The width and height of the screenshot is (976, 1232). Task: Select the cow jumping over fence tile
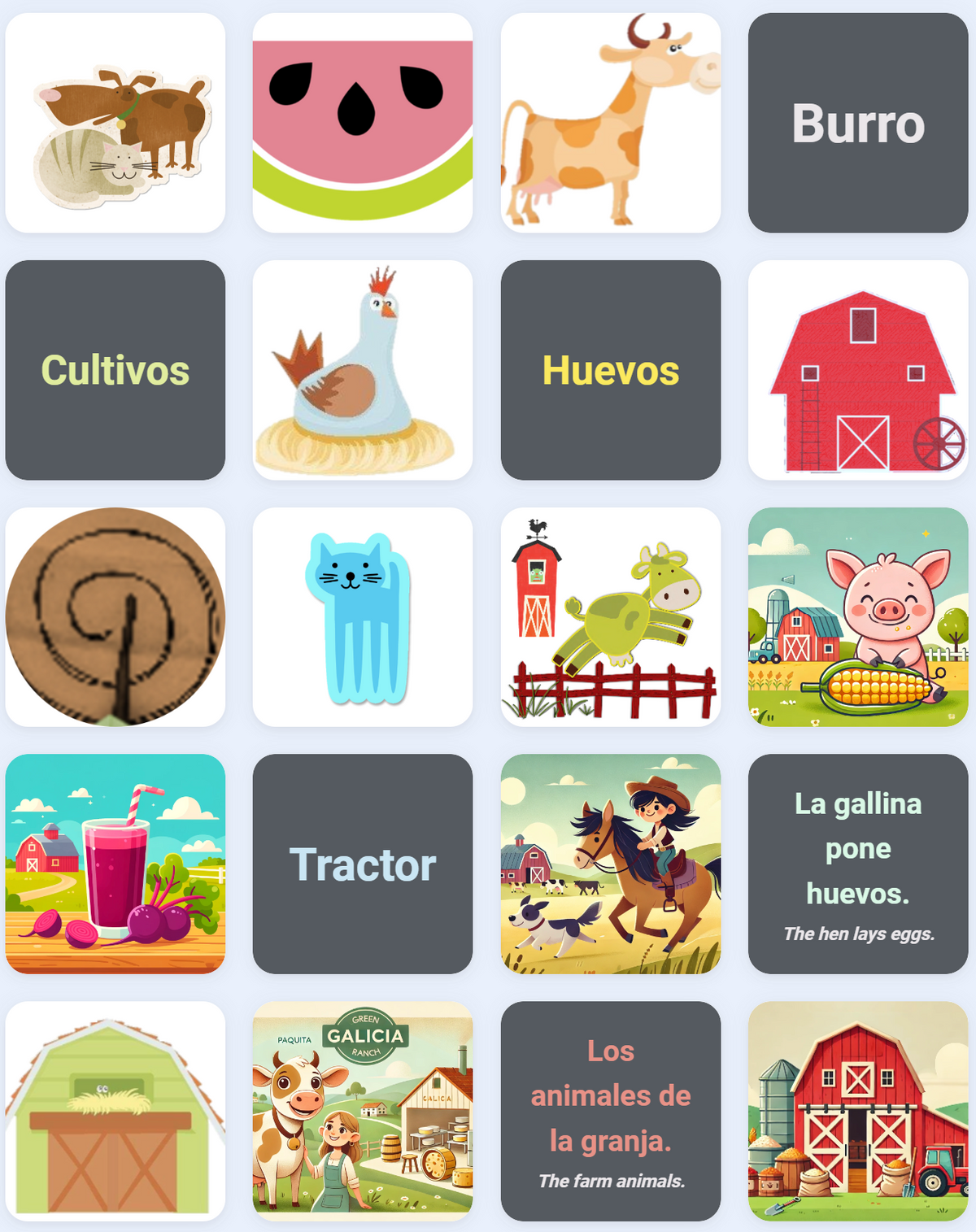610,617
